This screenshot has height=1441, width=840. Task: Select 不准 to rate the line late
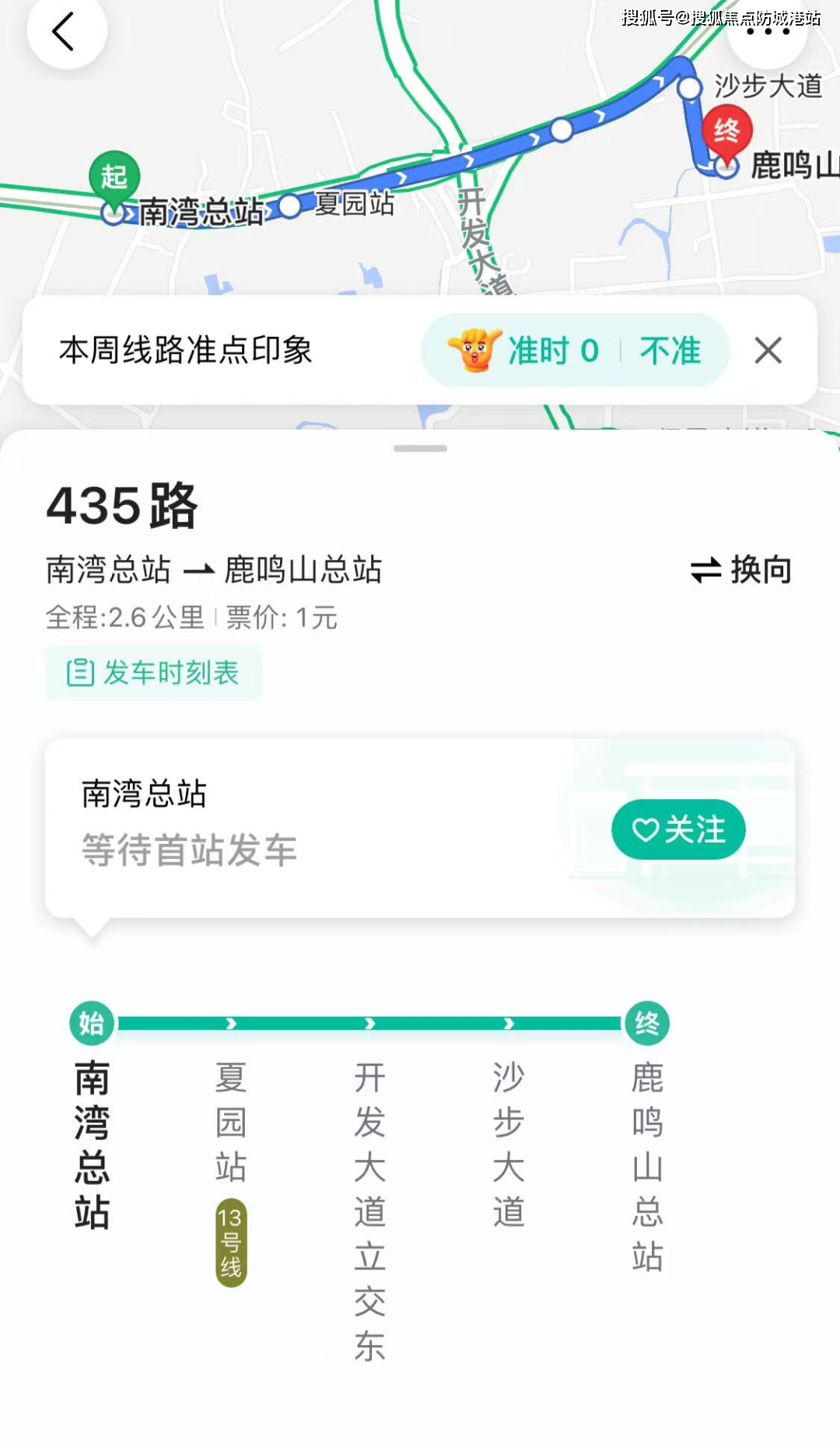click(669, 351)
